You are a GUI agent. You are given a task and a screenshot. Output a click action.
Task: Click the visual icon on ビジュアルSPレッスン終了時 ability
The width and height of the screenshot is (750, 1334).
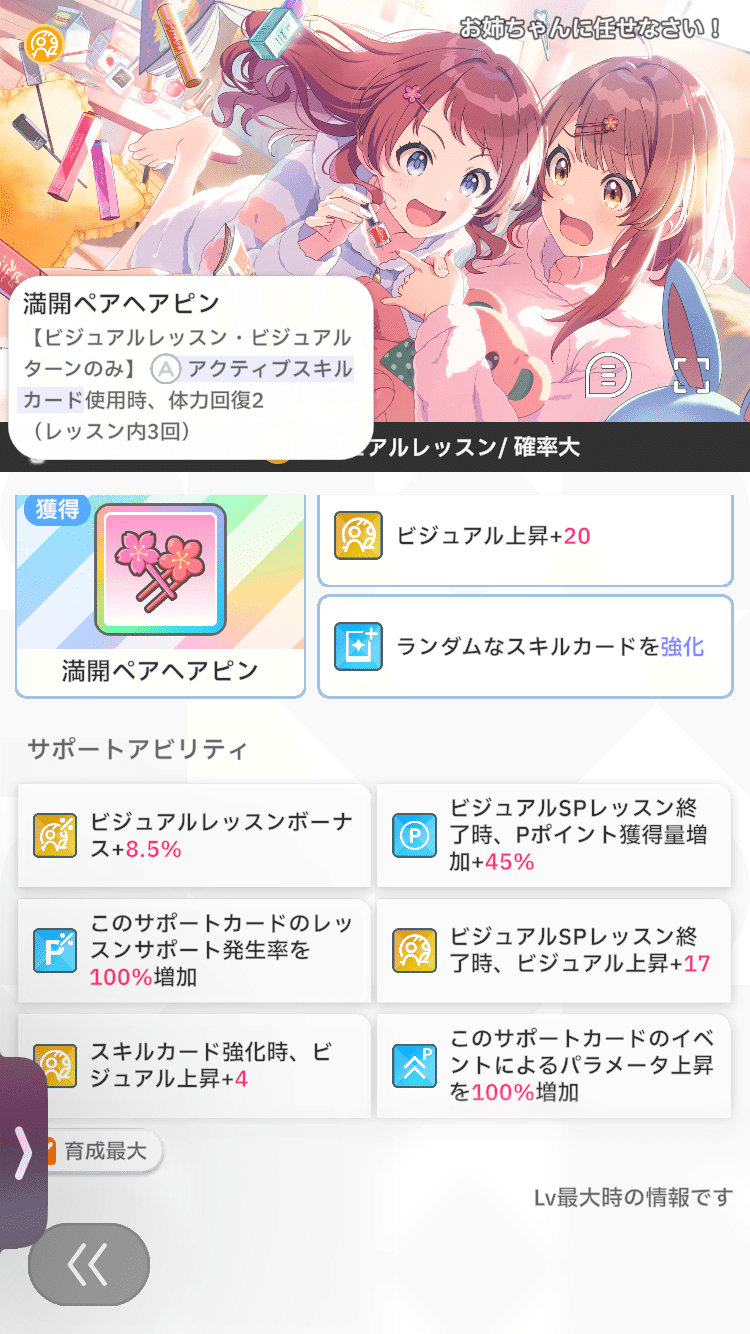pyautogui.click(x=413, y=950)
